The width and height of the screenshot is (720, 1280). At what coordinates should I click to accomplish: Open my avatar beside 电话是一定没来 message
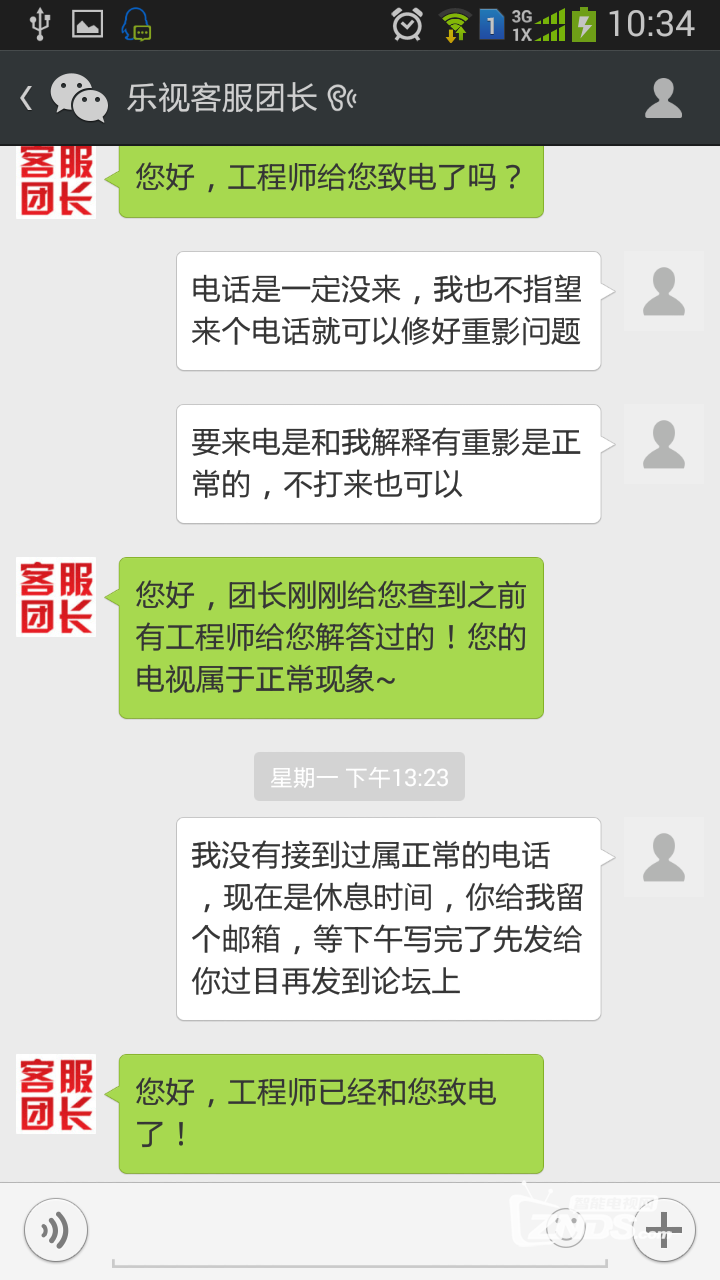[663, 291]
